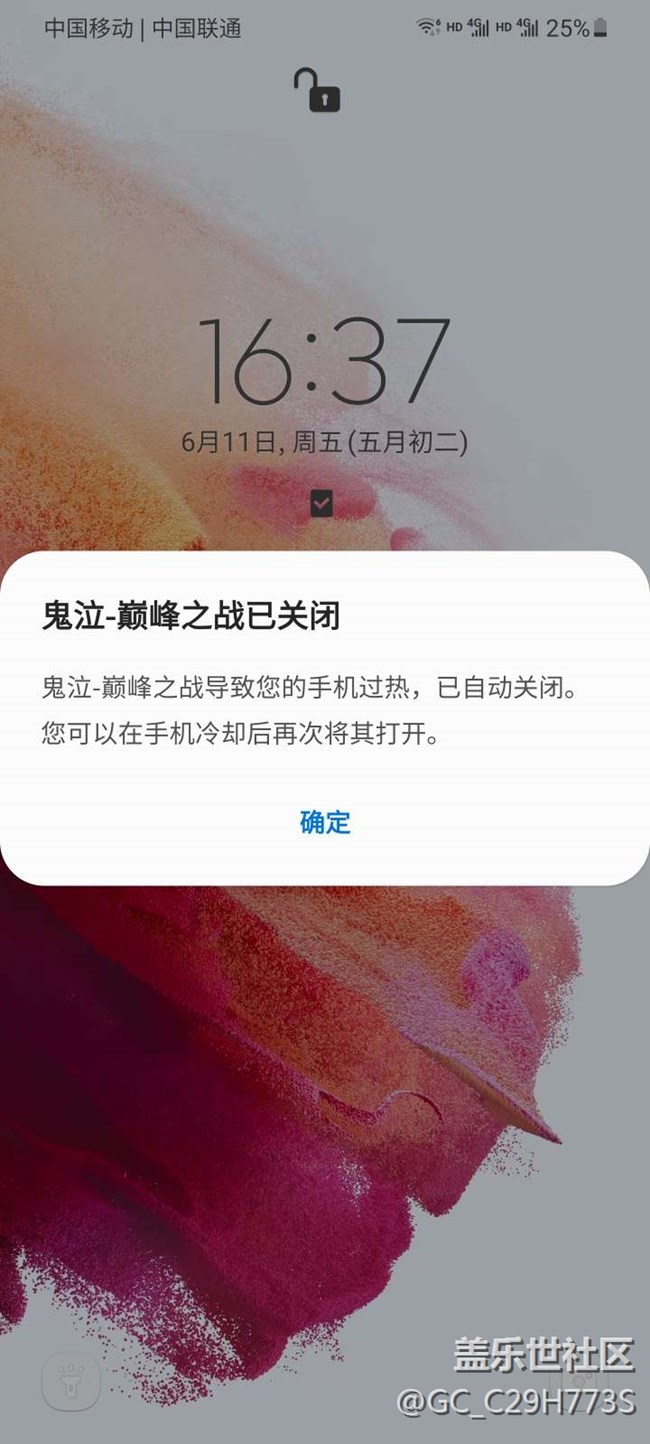Screen dimensions: 650x1444
Task: Open the flashlight shortcut
Action: (70, 1381)
